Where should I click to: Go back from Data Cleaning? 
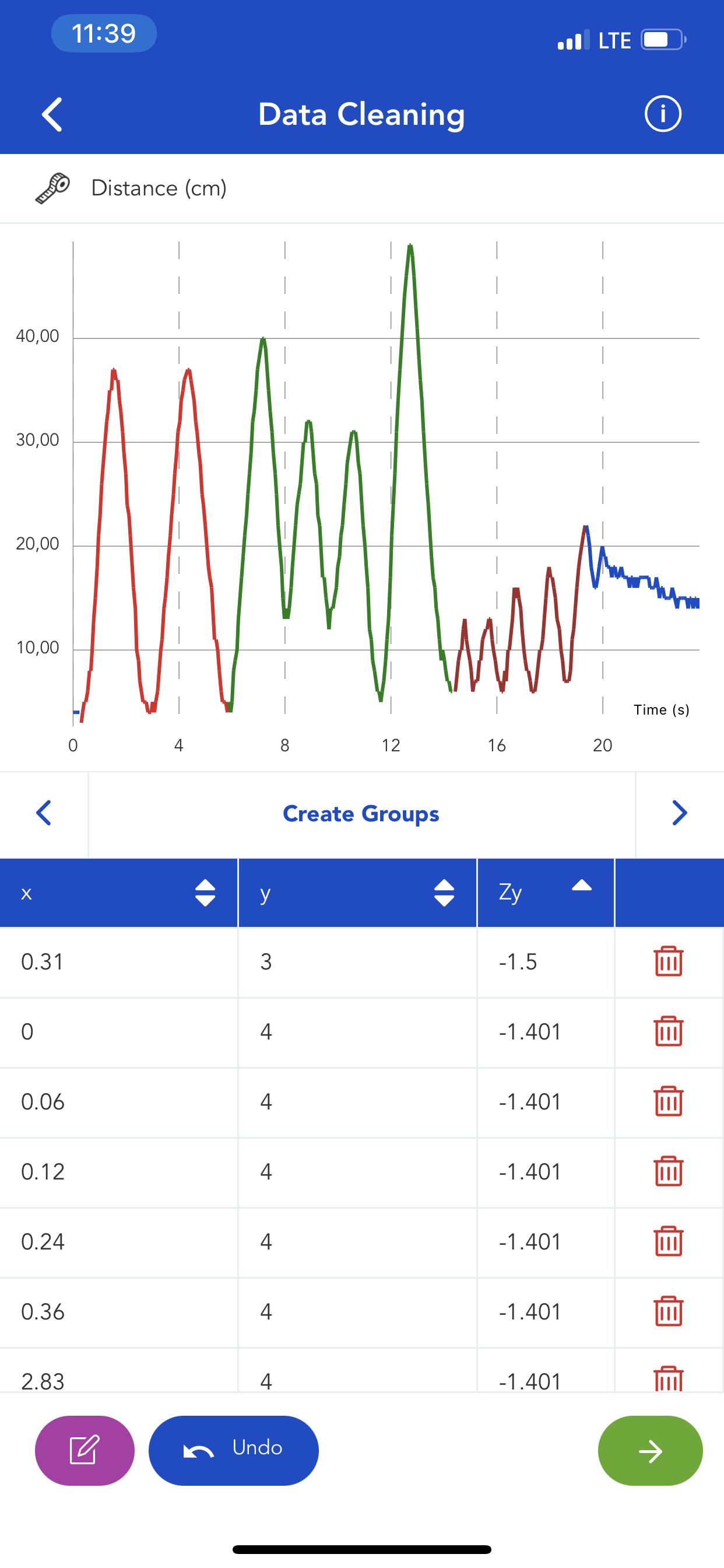click(52, 114)
